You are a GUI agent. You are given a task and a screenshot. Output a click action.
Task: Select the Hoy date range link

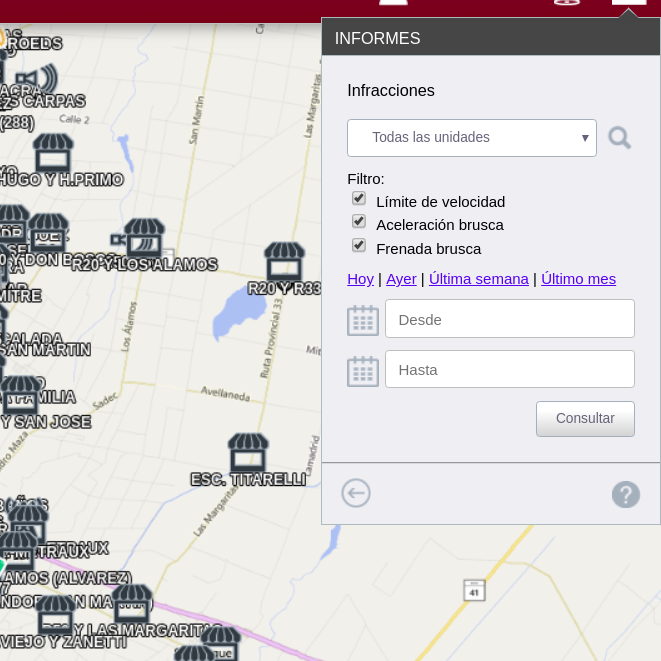[x=360, y=279]
